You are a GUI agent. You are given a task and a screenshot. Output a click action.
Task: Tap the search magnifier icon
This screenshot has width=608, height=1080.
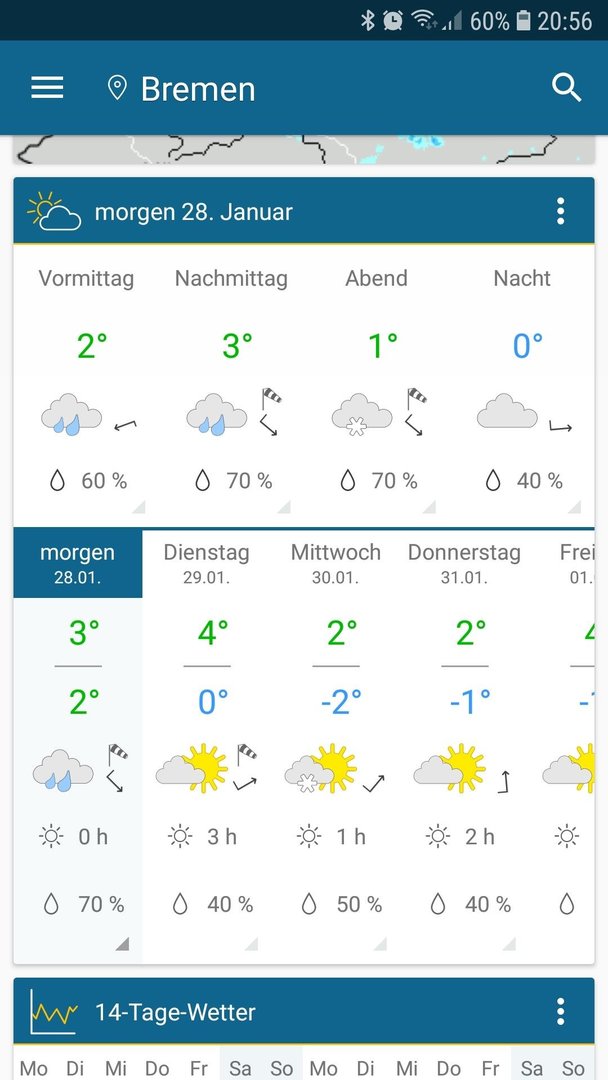[x=567, y=88]
